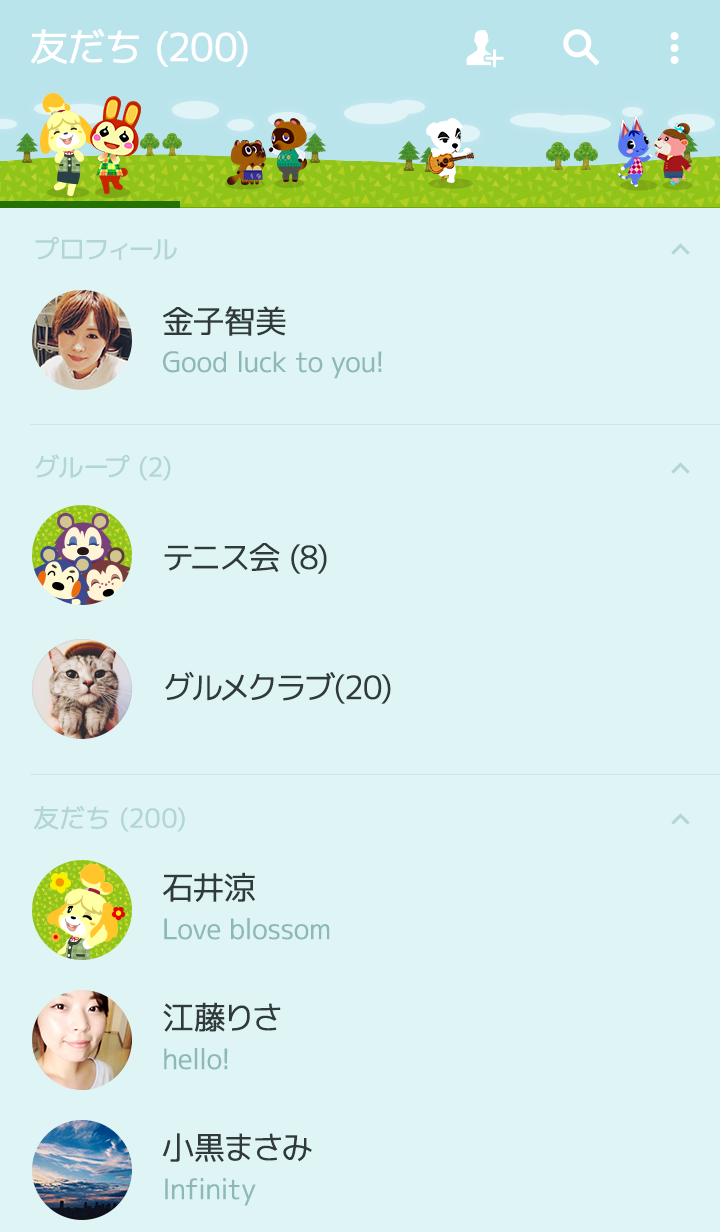This screenshot has height=1232, width=720.
Task: Open the overflow menu
Action: coord(674,48)
